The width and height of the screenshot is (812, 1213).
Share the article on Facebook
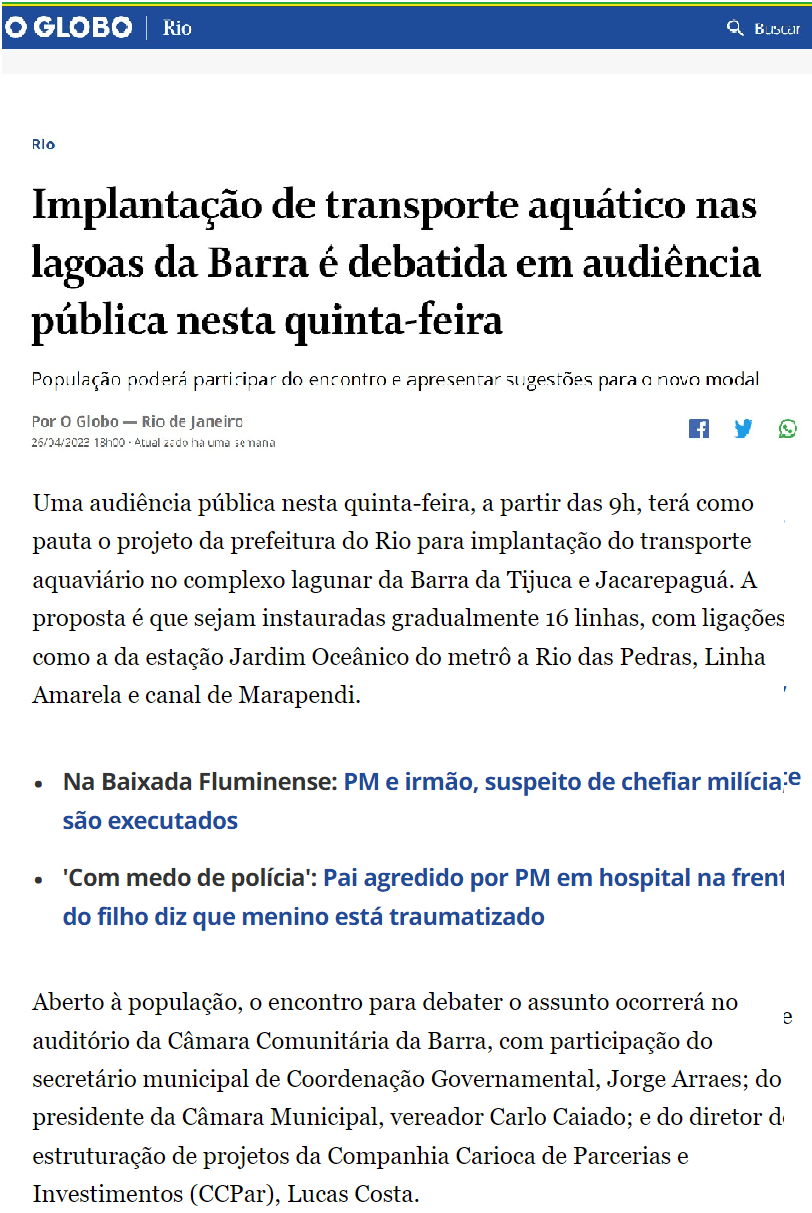(698, 429)
